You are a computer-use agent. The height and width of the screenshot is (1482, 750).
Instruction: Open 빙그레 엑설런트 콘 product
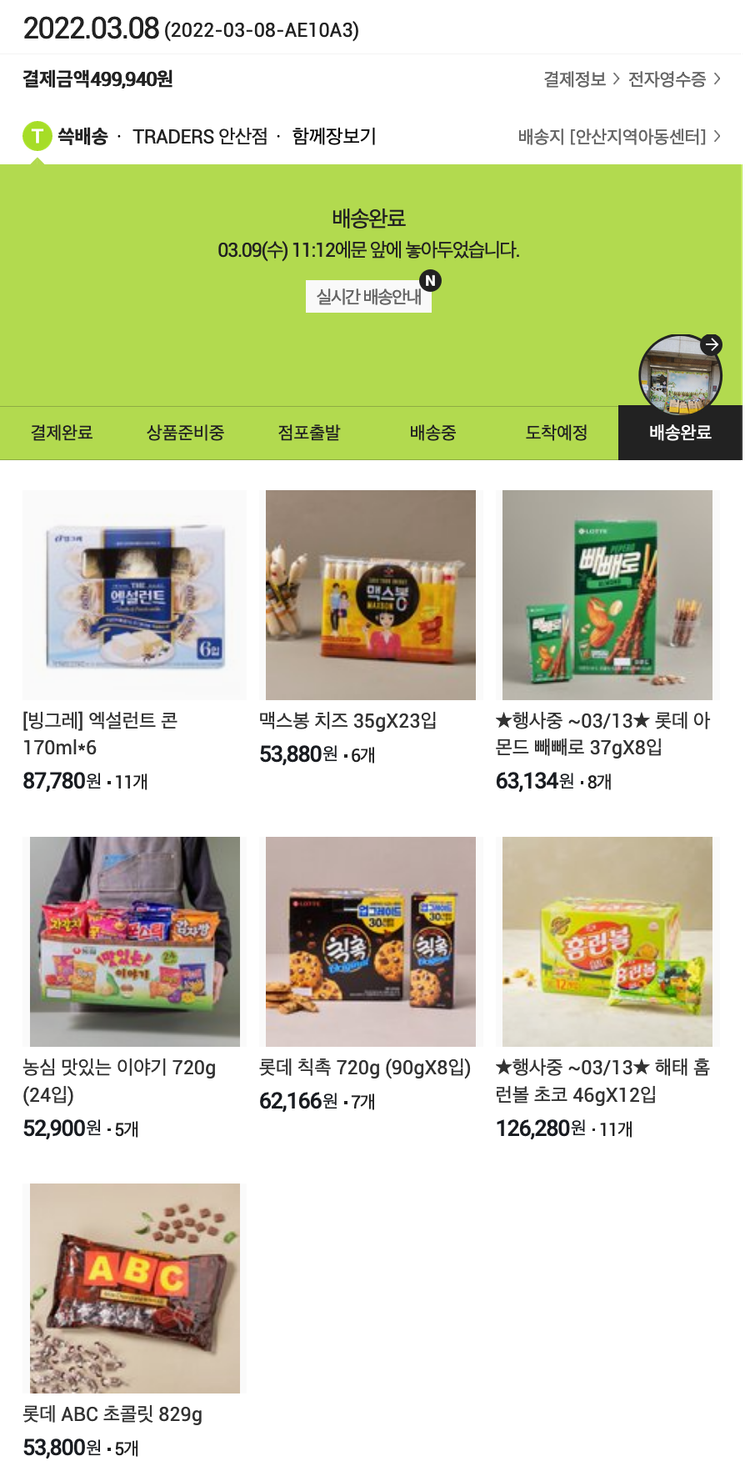point(134,595)
